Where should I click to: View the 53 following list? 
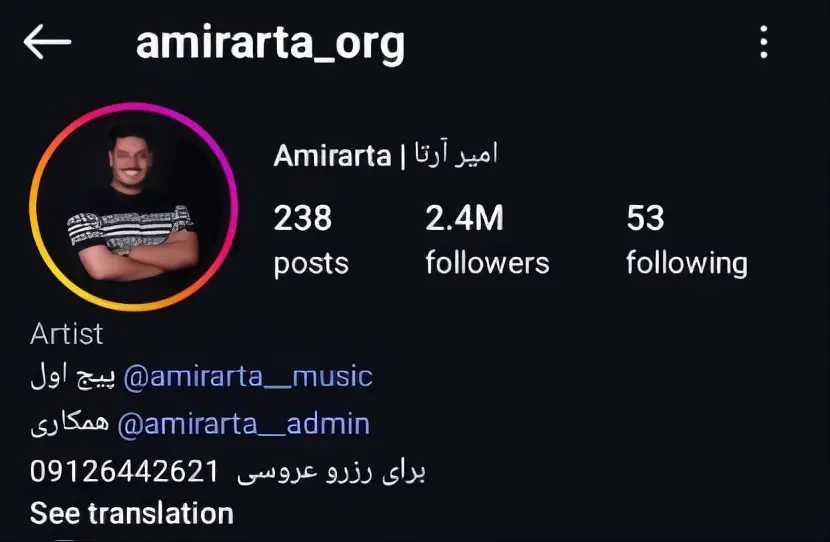(686, 240)
